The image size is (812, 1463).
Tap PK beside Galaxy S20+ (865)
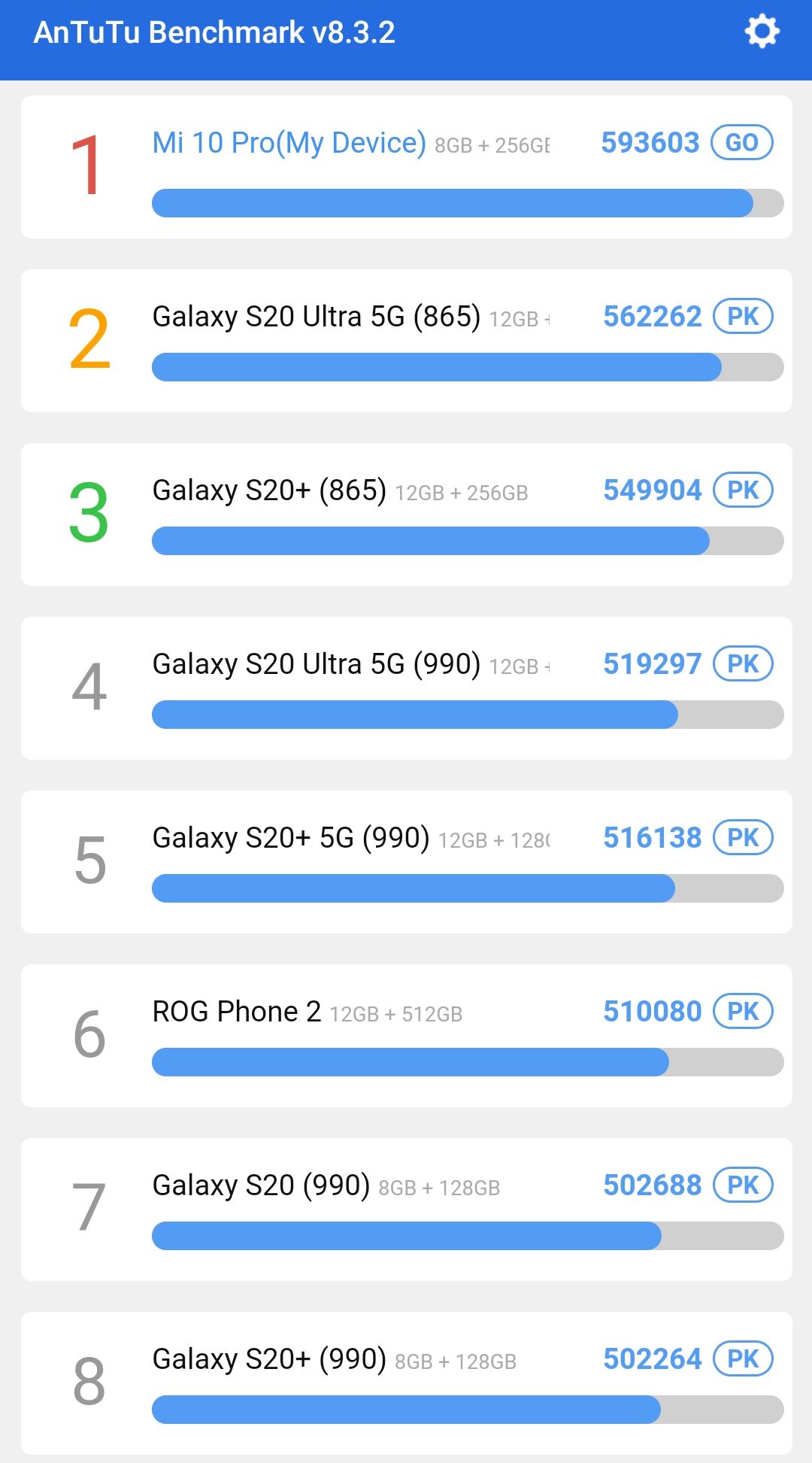742,490
